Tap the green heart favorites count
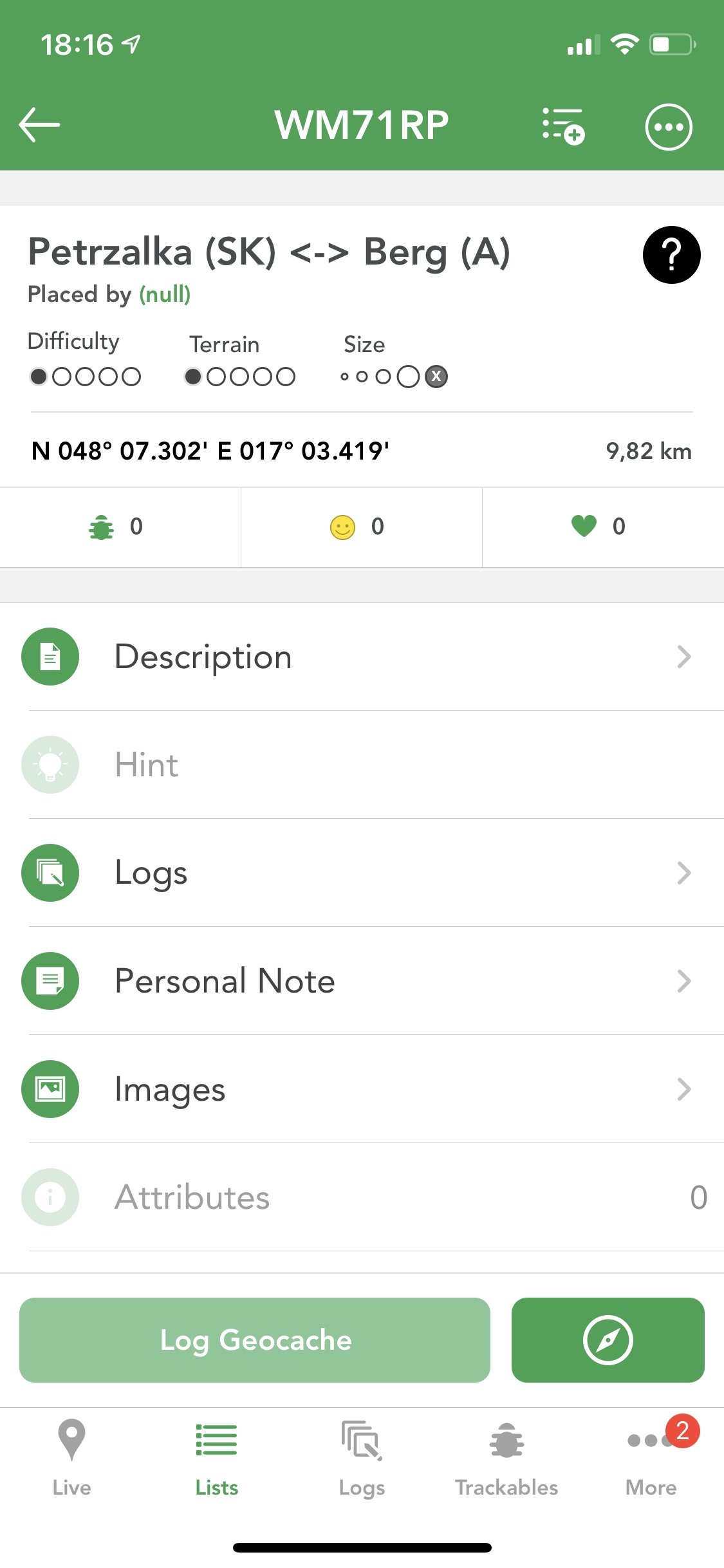This screenshot has height=1568, width=724. pos(584,526)
